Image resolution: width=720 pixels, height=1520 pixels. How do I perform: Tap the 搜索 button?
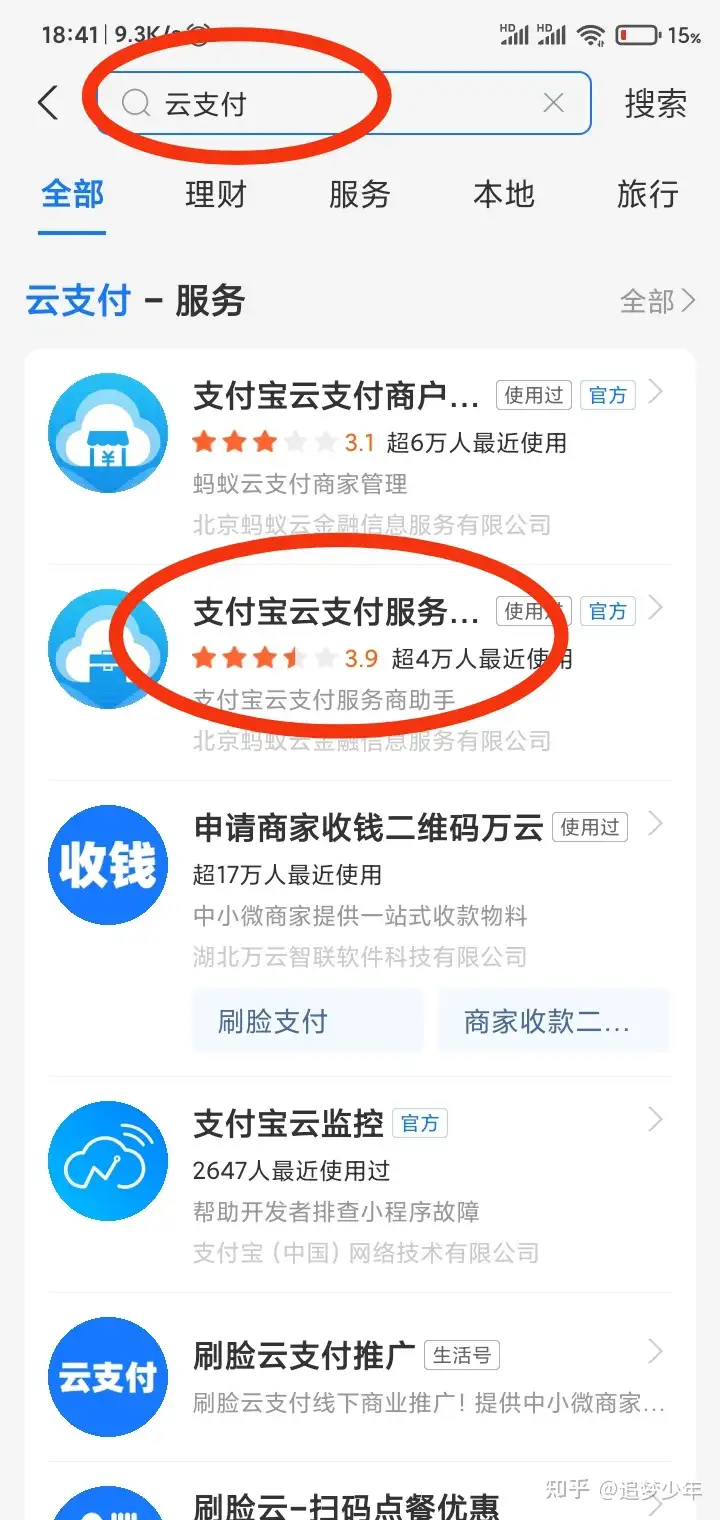(x=655, y=103)
